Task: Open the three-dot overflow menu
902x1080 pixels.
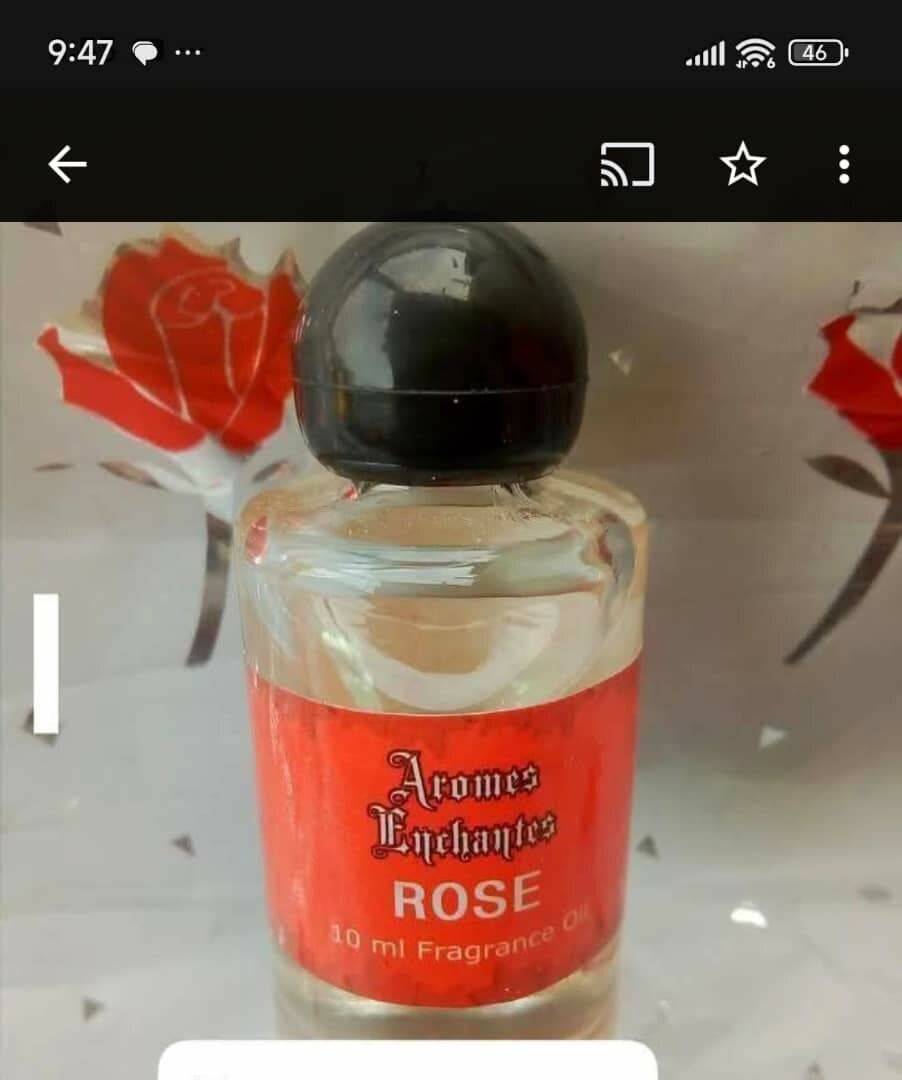Action: click(844, 165)
